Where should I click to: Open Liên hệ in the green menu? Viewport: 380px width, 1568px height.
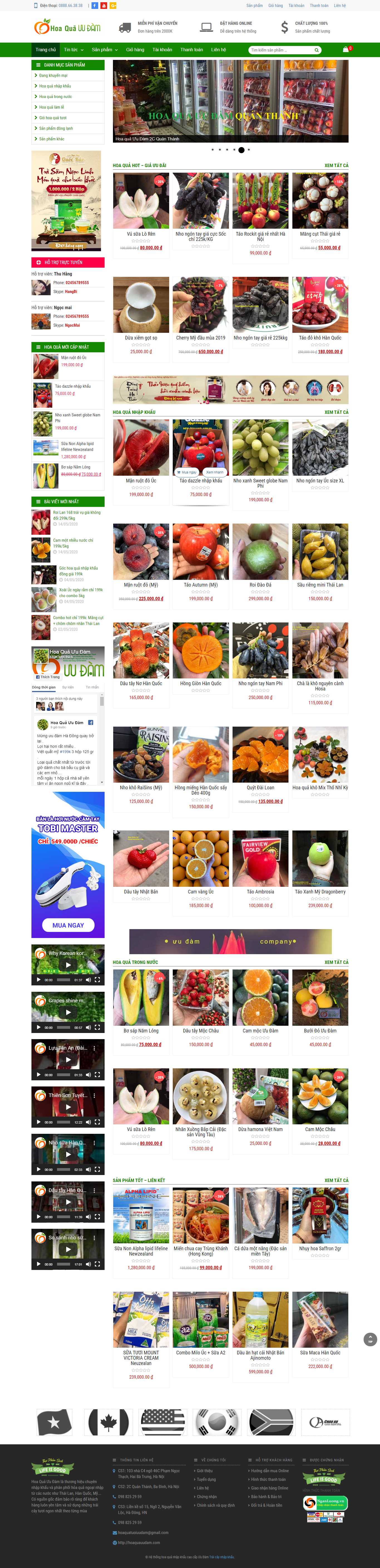tap(218, 50)
